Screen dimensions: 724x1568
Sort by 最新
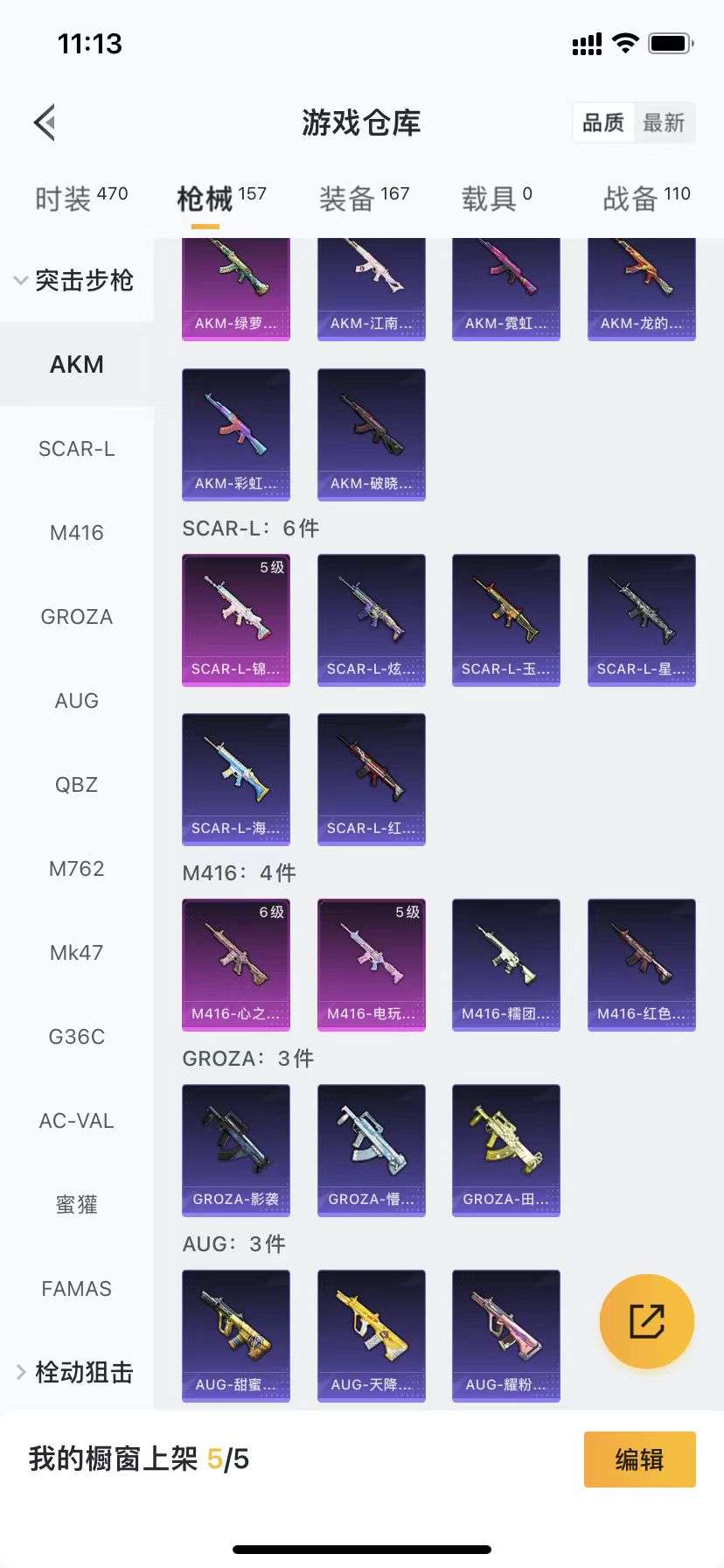664,122
